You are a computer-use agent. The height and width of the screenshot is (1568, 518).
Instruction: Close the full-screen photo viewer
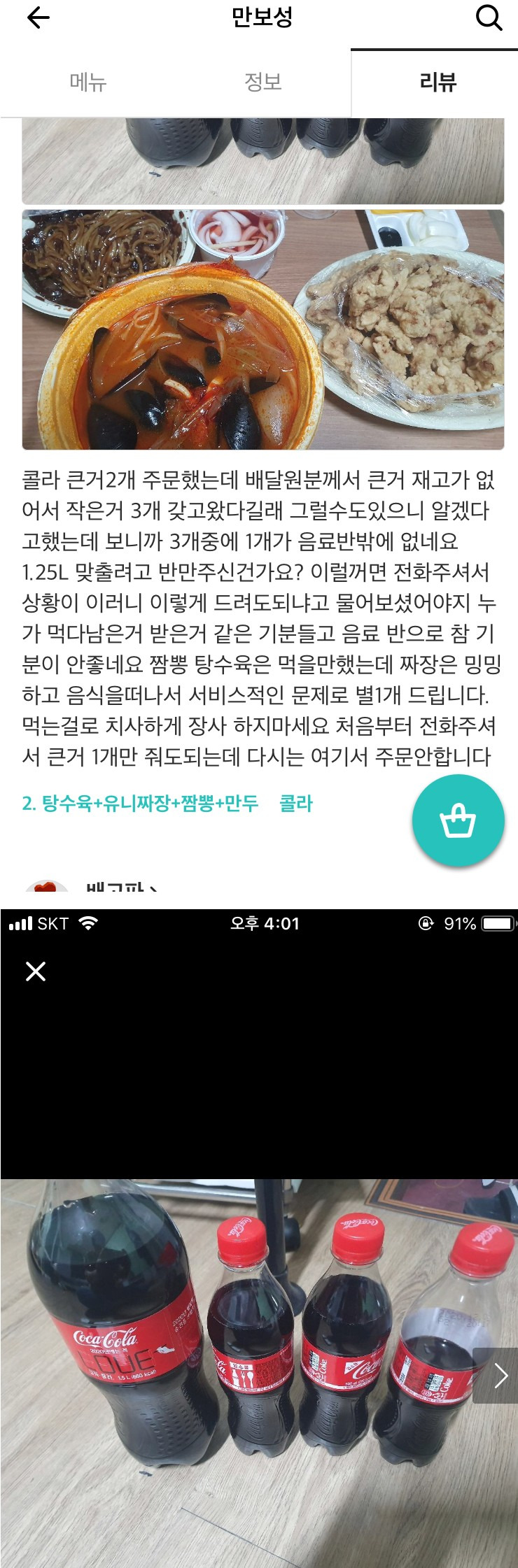pos(36,971)
